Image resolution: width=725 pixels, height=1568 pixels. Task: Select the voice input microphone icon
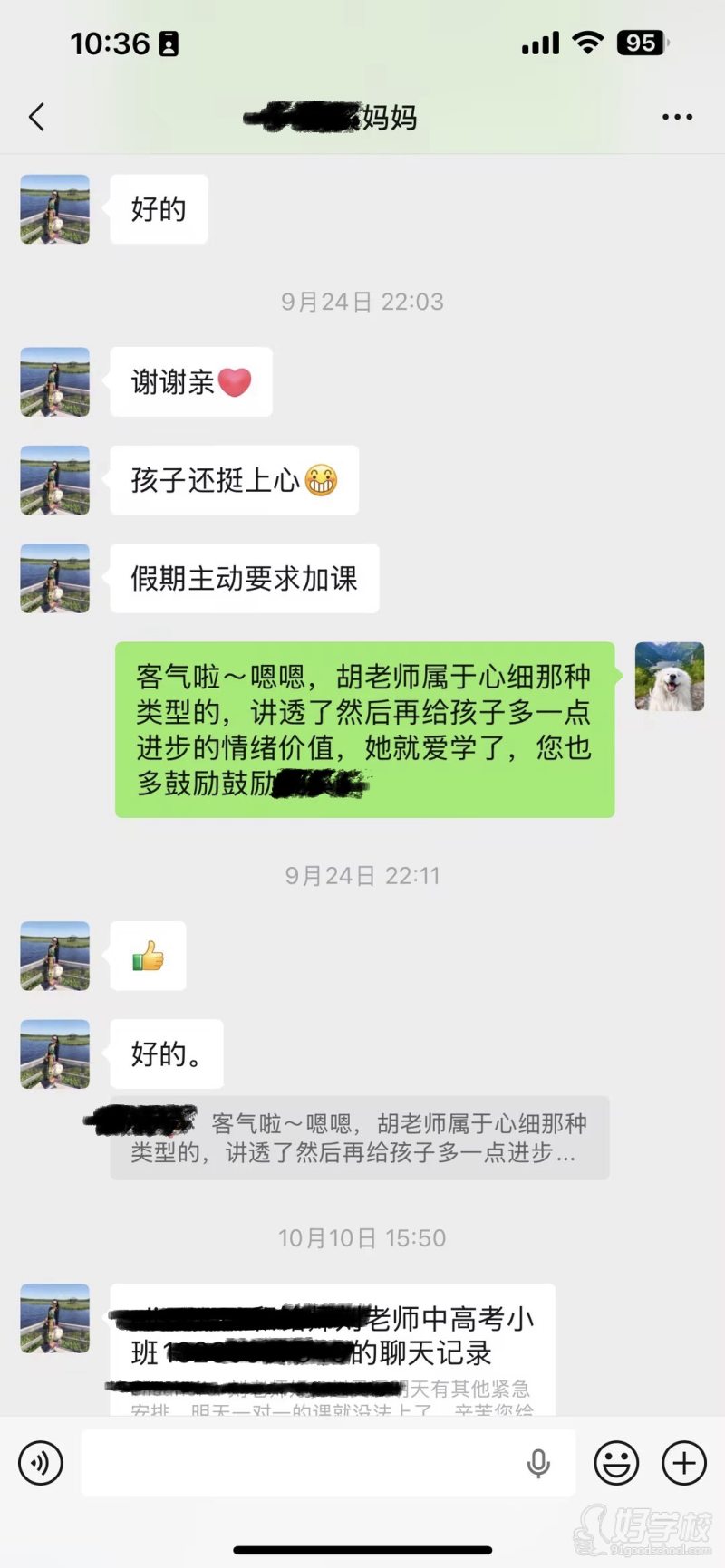[x=538, y=1463]
